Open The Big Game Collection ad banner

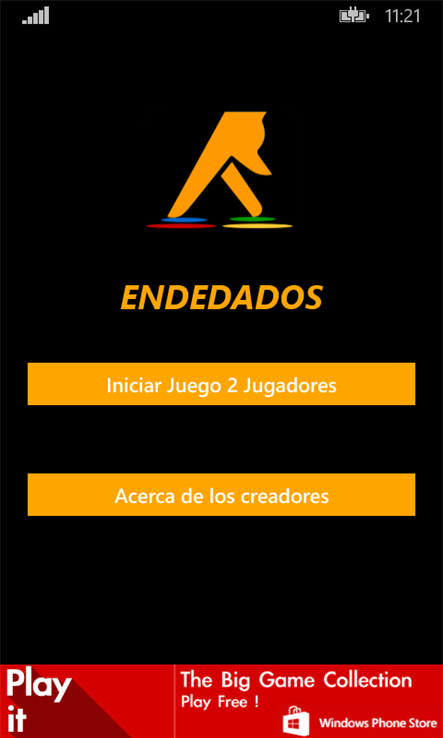pyautogui.click(x=221, y=701)
